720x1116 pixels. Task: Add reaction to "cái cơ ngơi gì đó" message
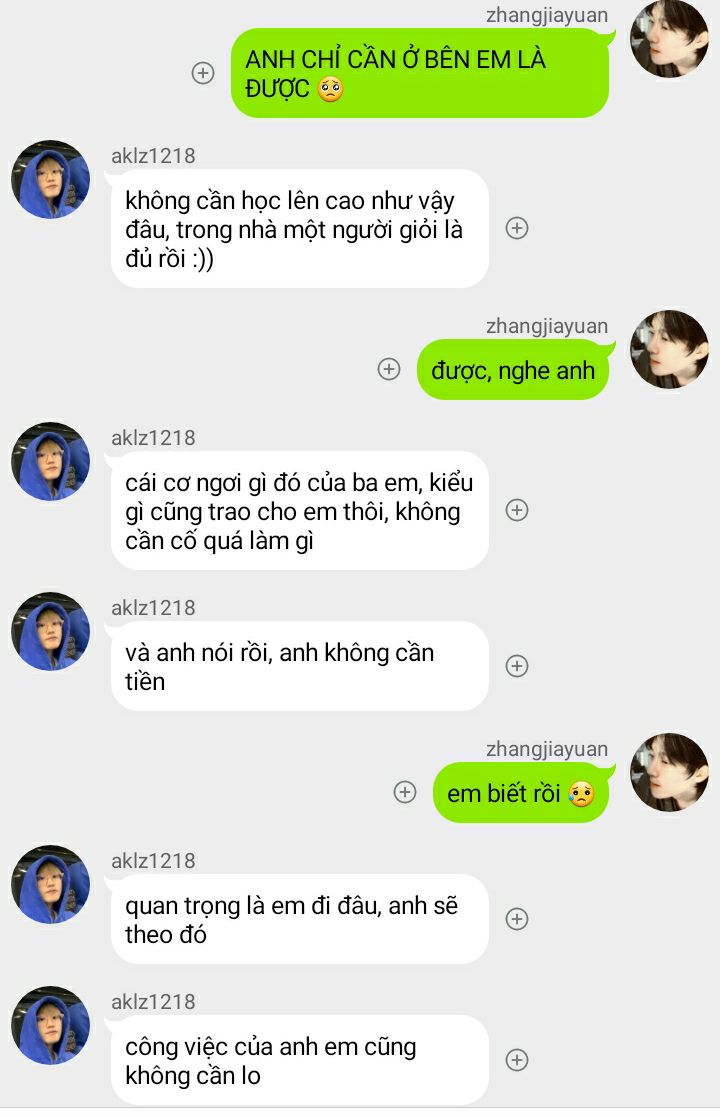point(517,510)
